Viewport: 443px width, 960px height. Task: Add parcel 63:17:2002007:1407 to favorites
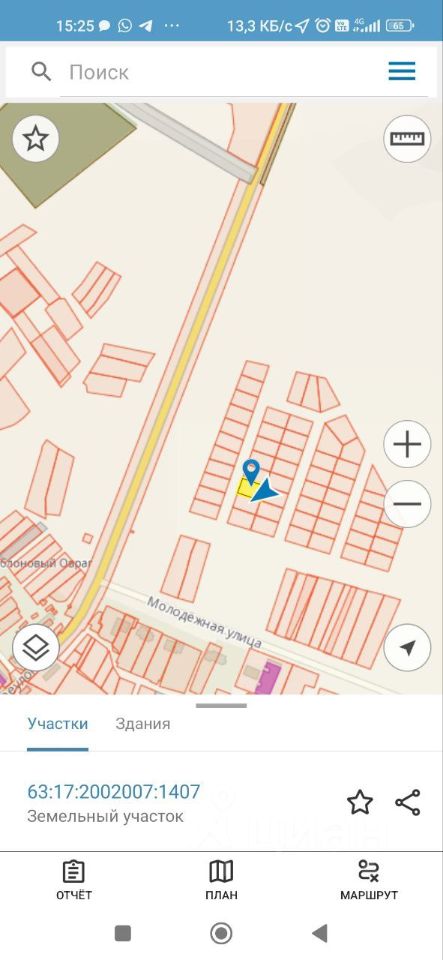(x=360, y=802)
